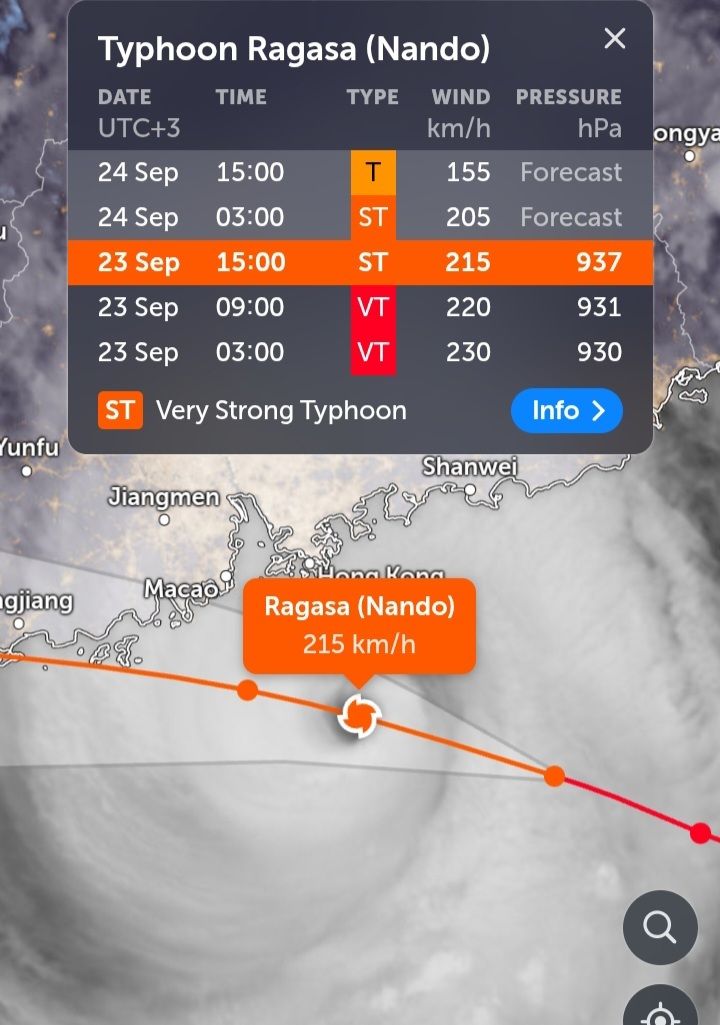Tap the Ragasa (Nando) 215 km/h label
The width and height of the screenshot is (720, 1025).
point(359,625)
